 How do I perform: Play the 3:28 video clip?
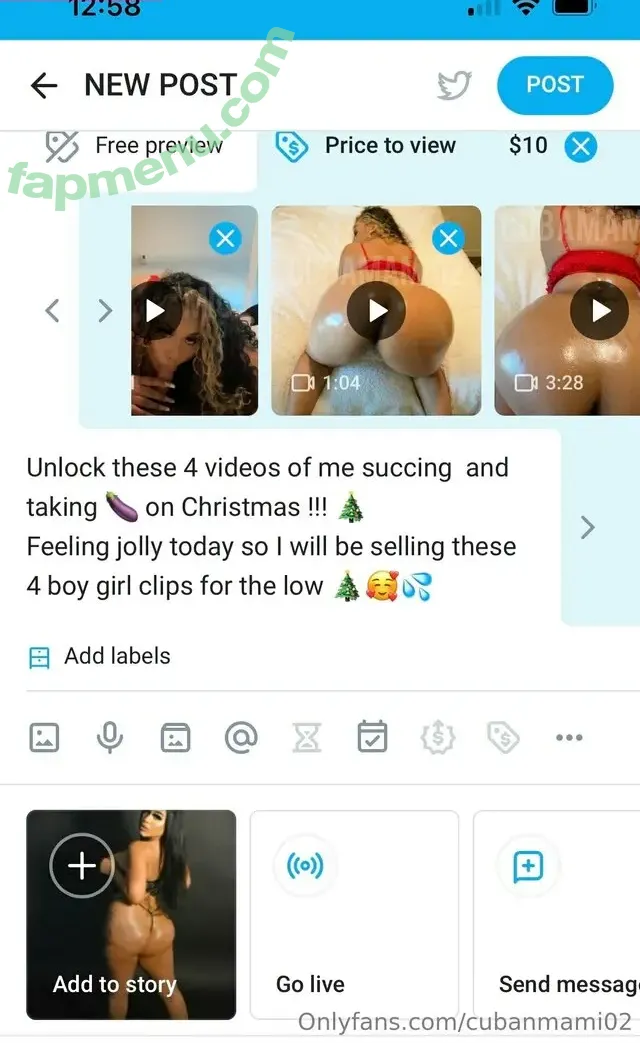point(599,311)
